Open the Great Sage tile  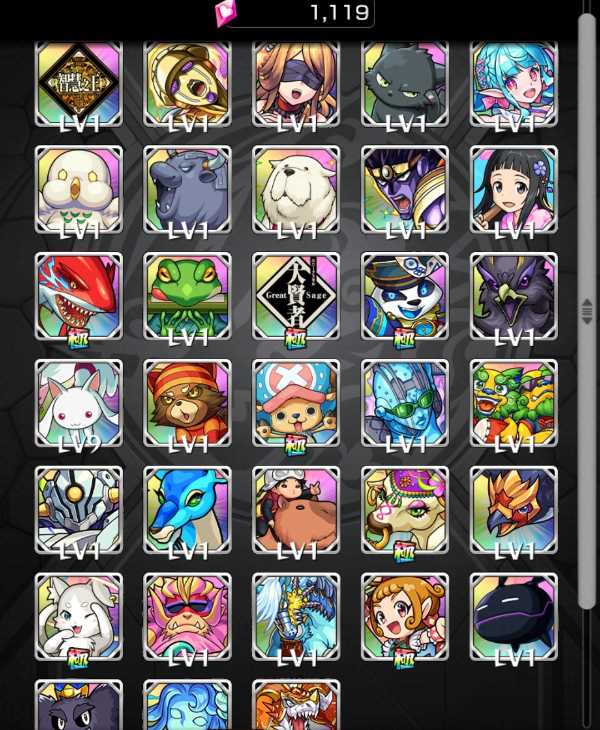pyautogui.click(x=296, y=297)
